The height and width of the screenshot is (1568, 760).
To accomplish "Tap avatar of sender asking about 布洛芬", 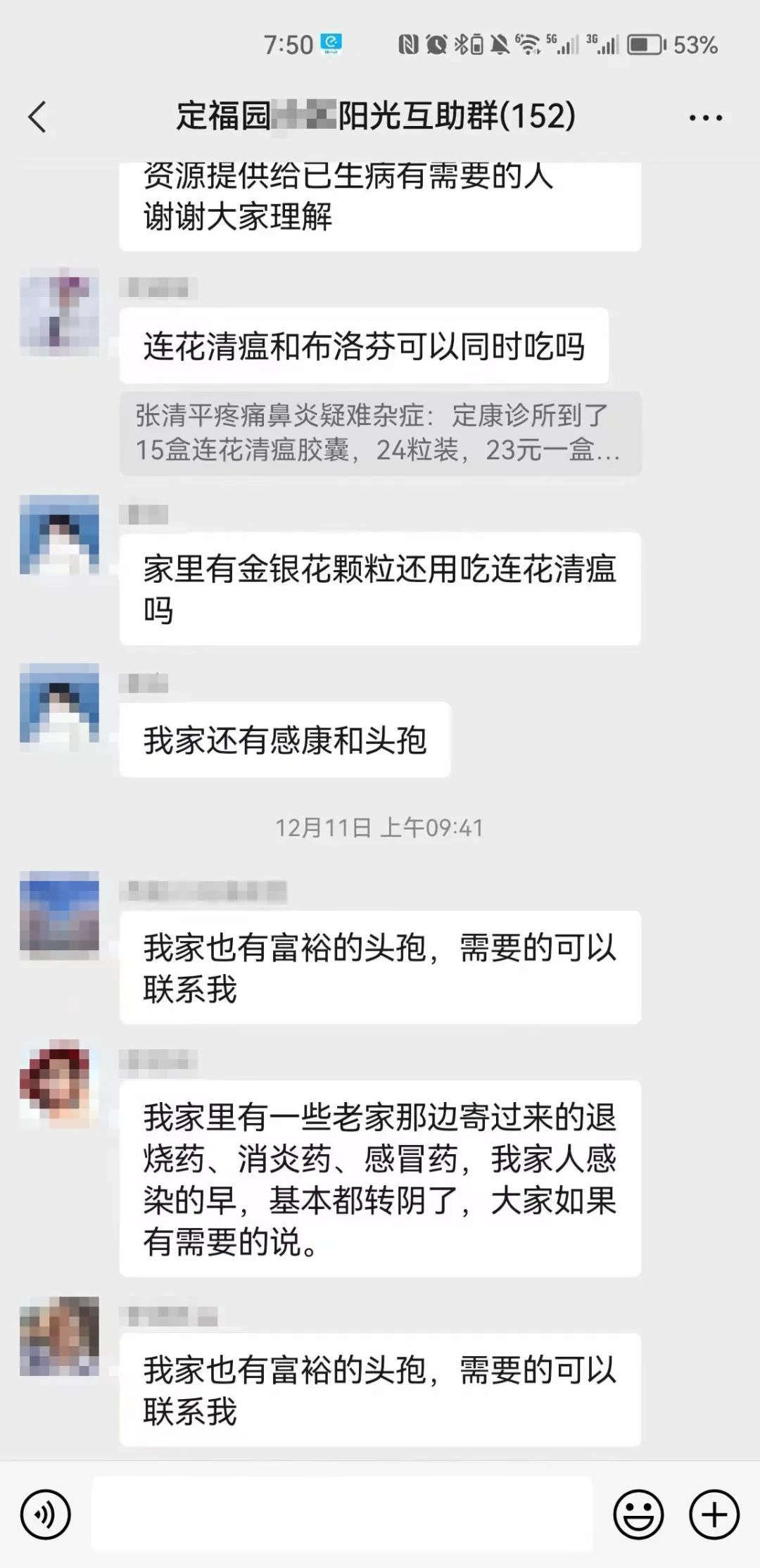I will click(x=59, y=311).
